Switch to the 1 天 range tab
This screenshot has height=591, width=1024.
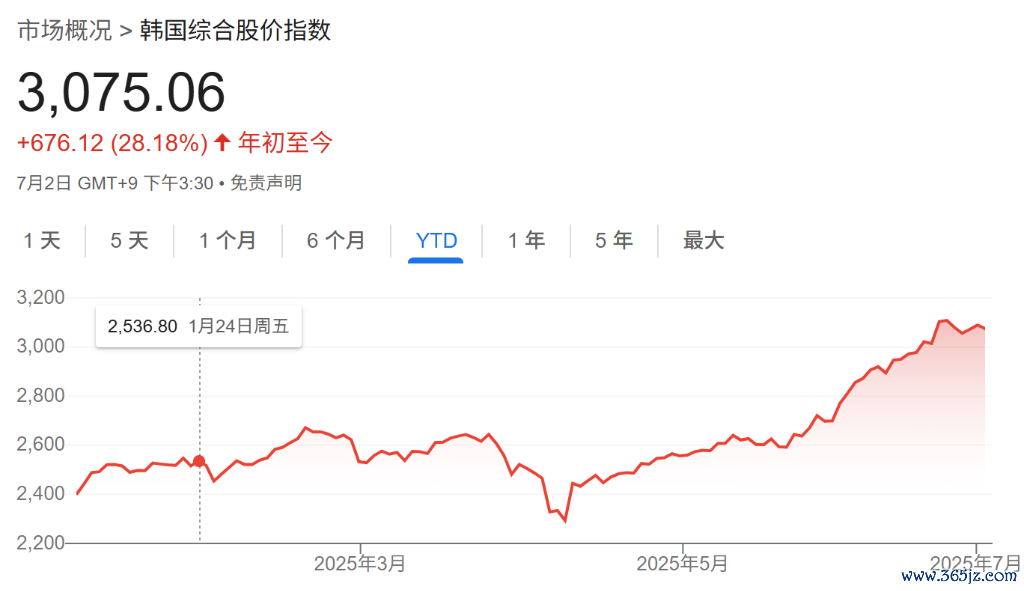point(42,241)
